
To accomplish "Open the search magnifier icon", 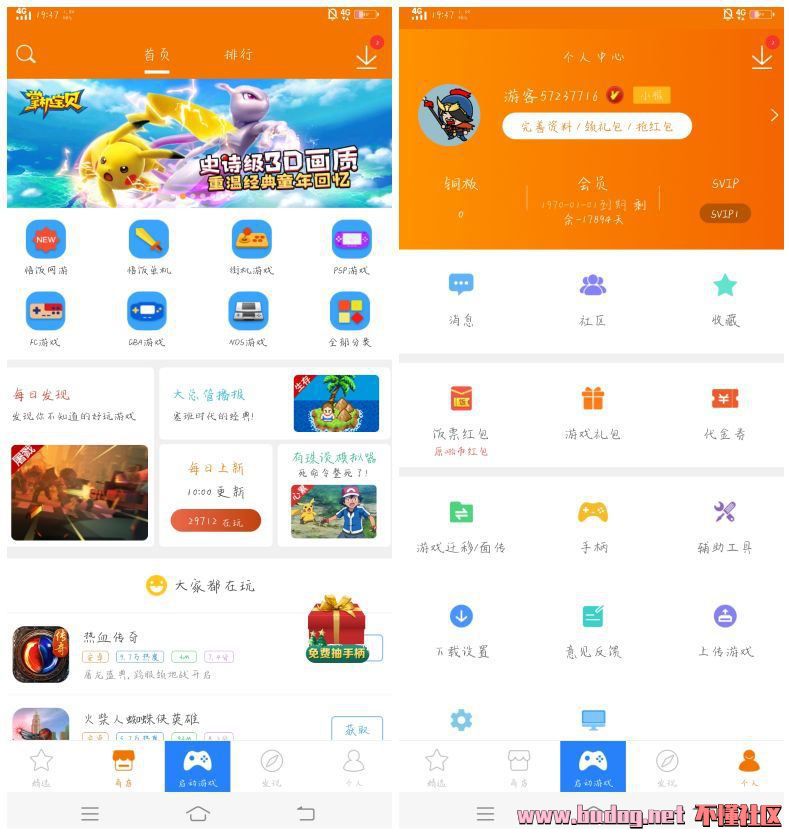I will click(x=26, y=54).
